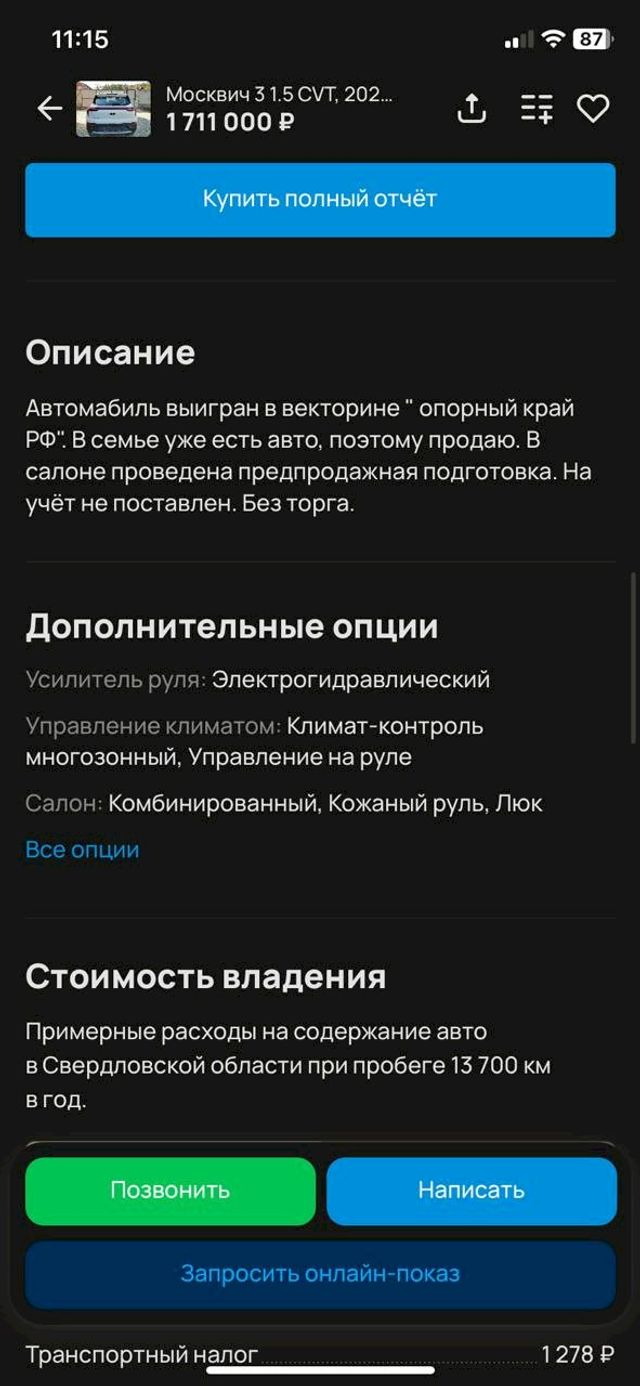Screen dimensions: 640x1386
Task: Save listing to favorites with heart
Action: 593,109
